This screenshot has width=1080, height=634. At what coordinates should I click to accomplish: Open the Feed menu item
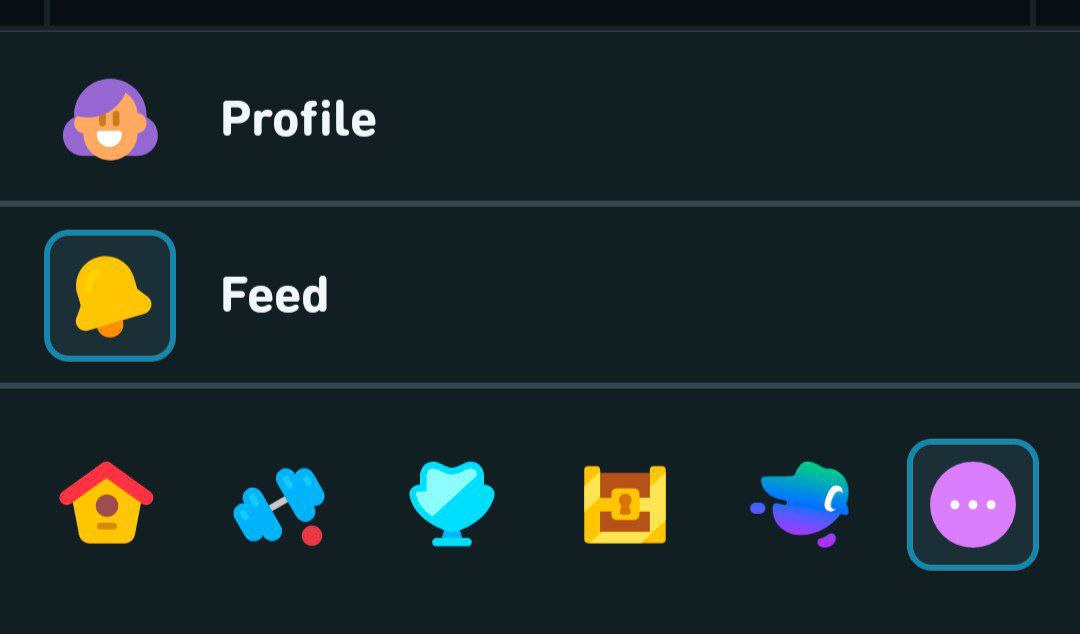pos(274,296)
